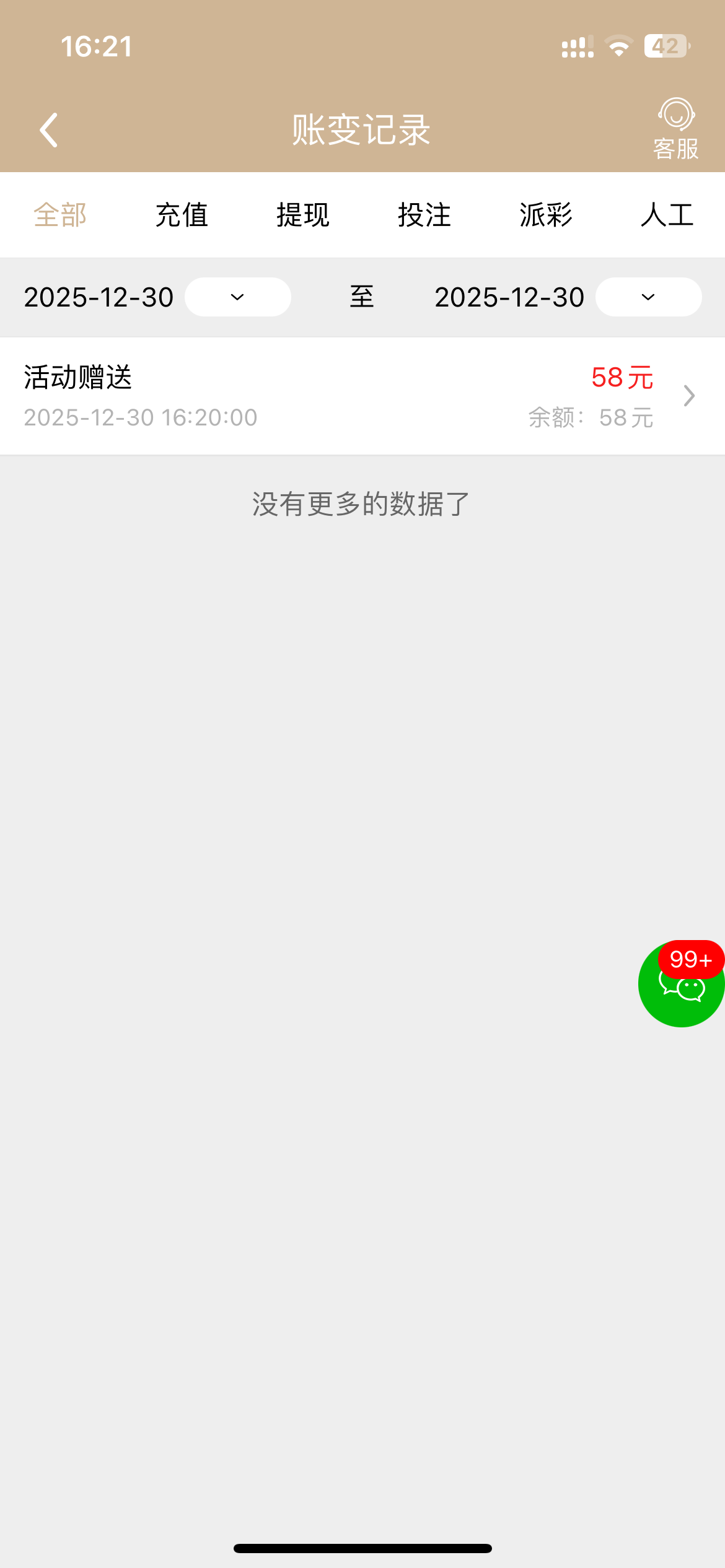This screenshot has width=725, height=1568.
Task: Switch to the 投注 tab
Action: tap(424, 215)
